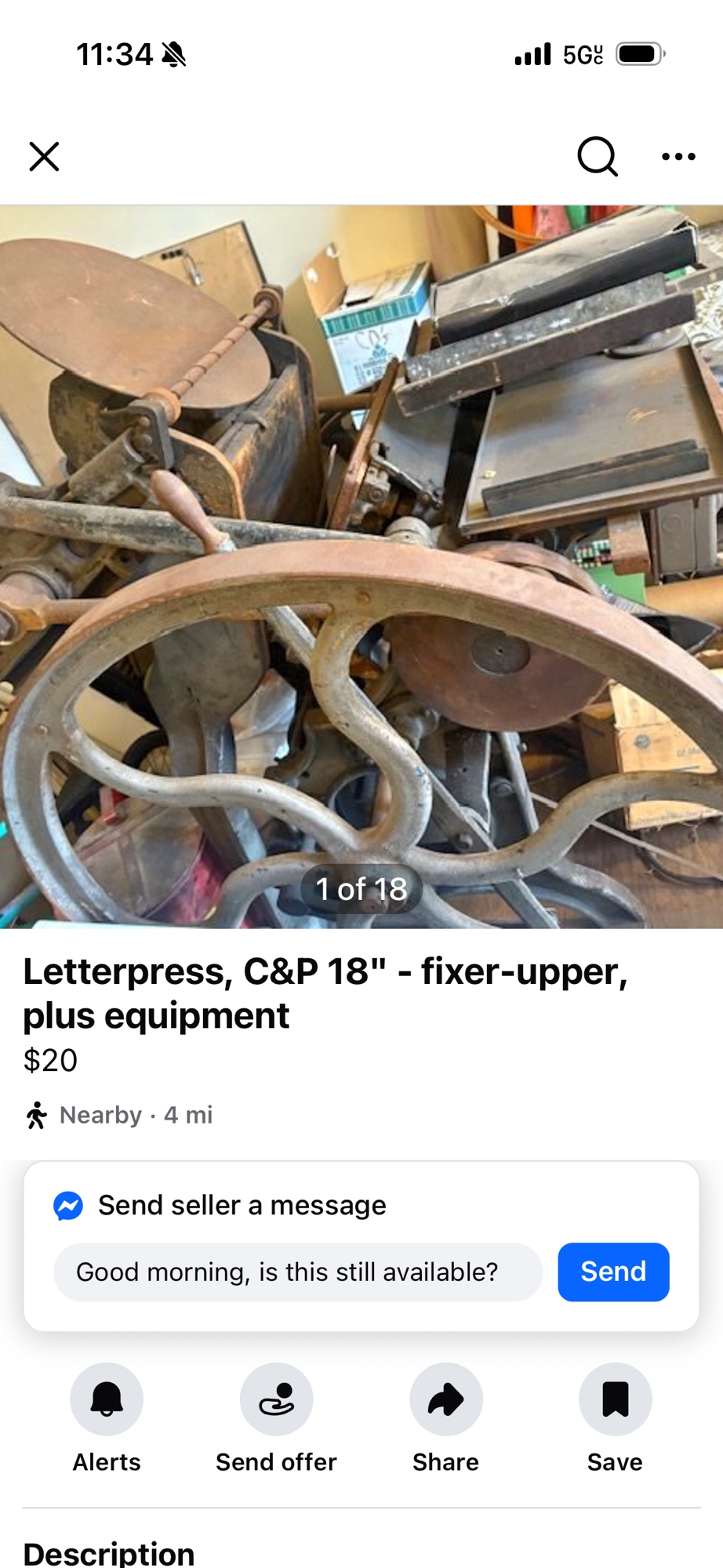
Task: Open the letterpress listing photo
Action: click(361, 566)
